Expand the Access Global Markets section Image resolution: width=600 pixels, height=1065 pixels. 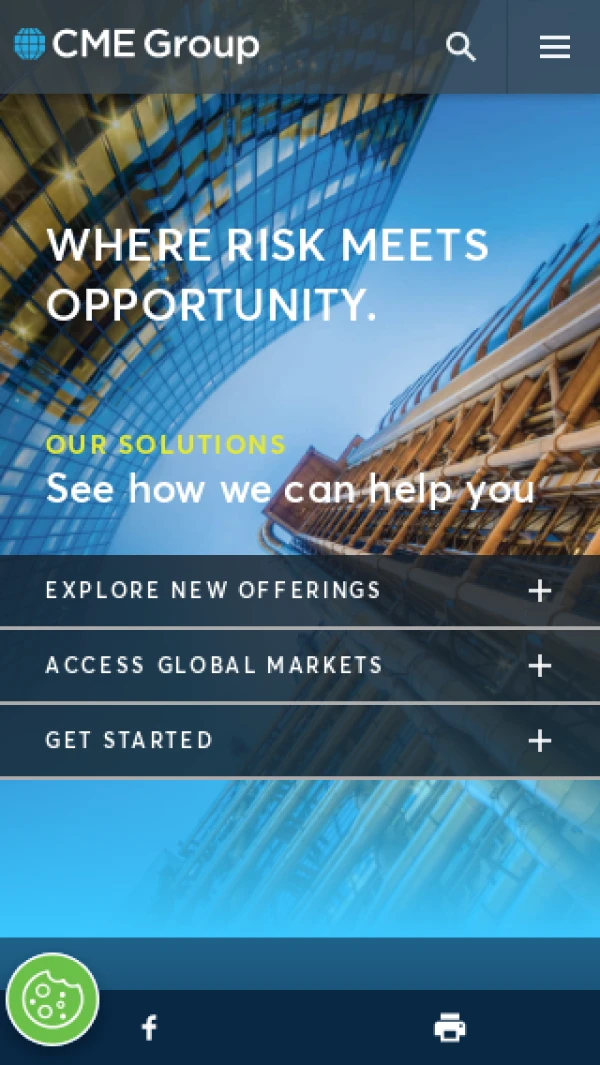click(540, 666)
